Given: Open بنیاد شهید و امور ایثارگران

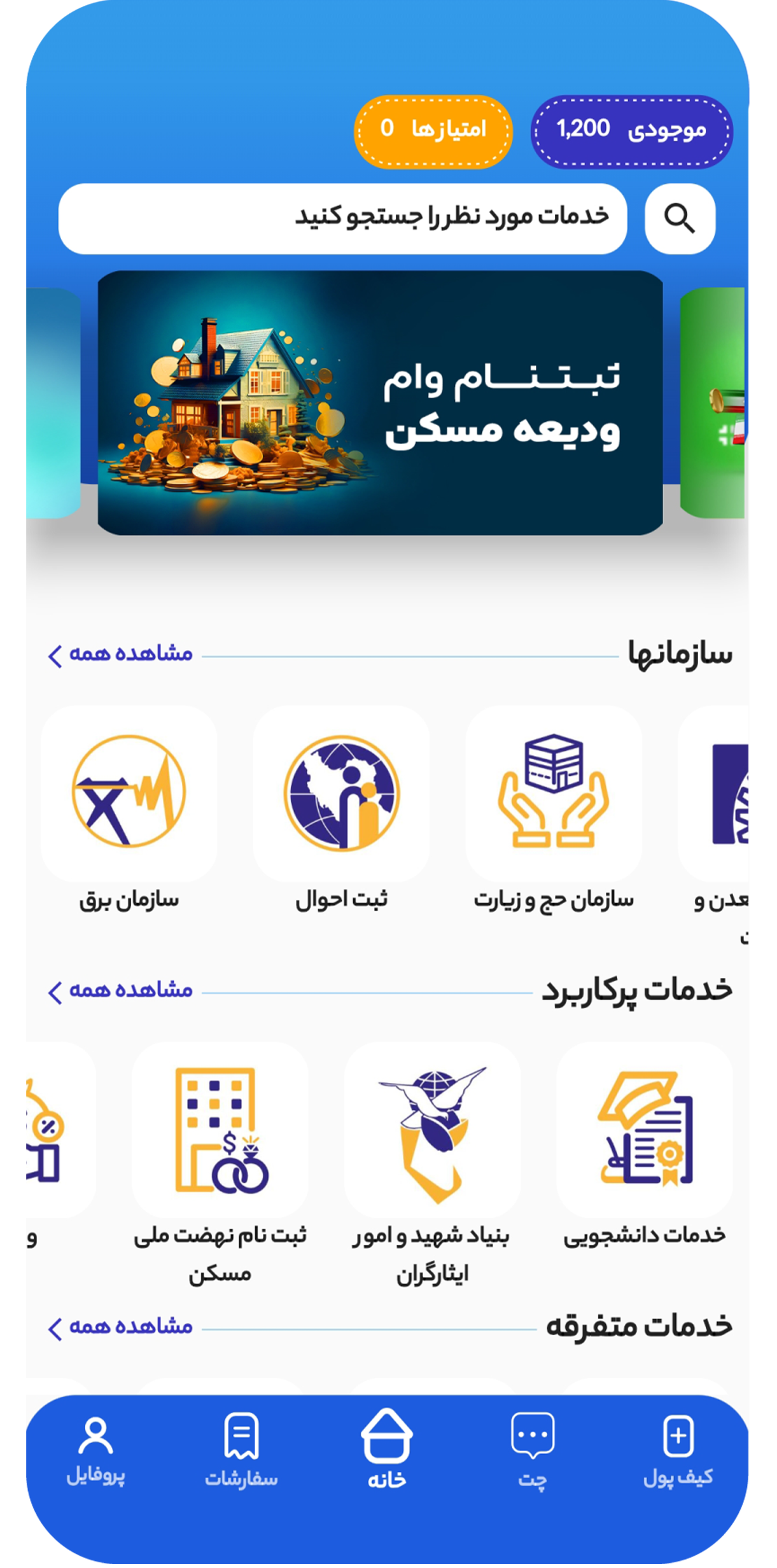Looking at the screenshot, I should point(432,1130).
